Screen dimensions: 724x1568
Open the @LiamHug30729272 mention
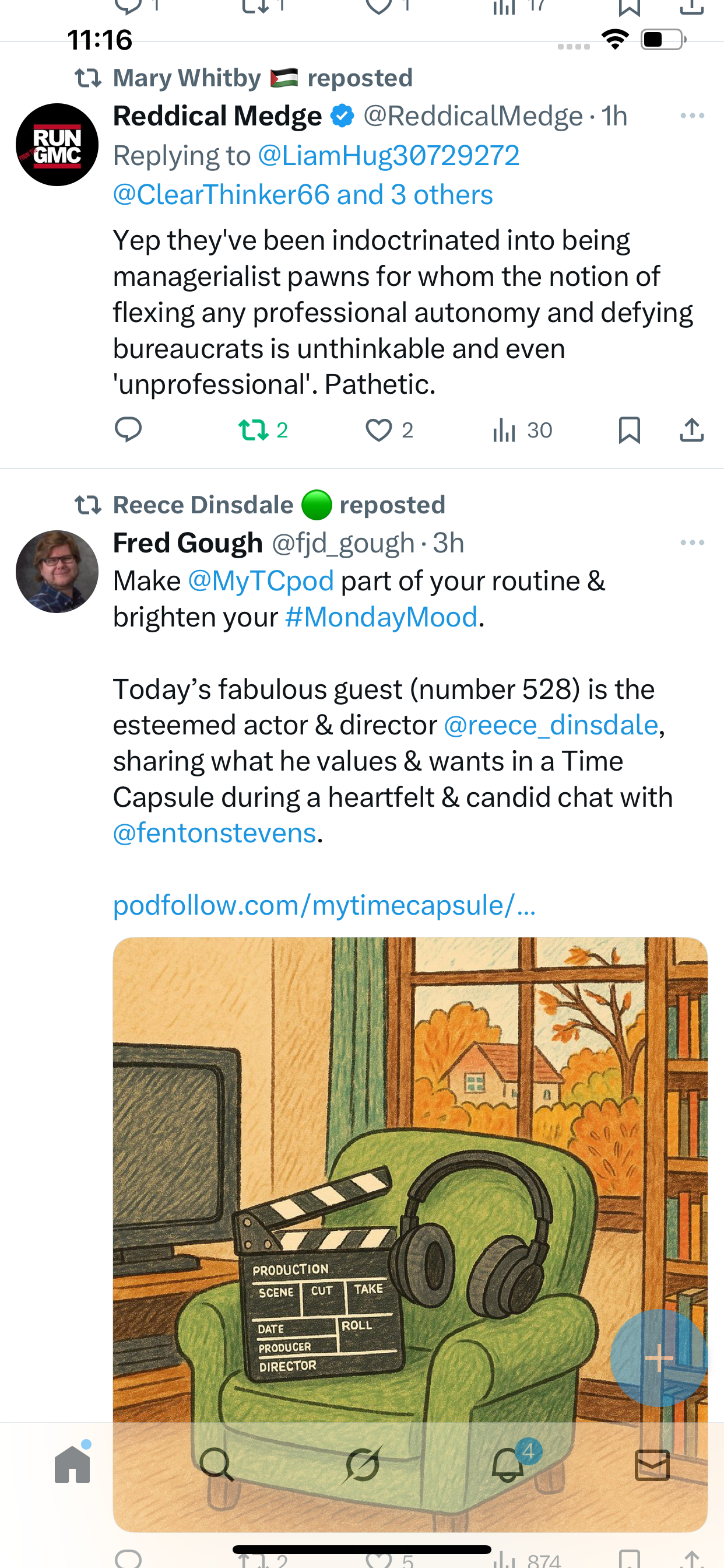click(388, 155)
